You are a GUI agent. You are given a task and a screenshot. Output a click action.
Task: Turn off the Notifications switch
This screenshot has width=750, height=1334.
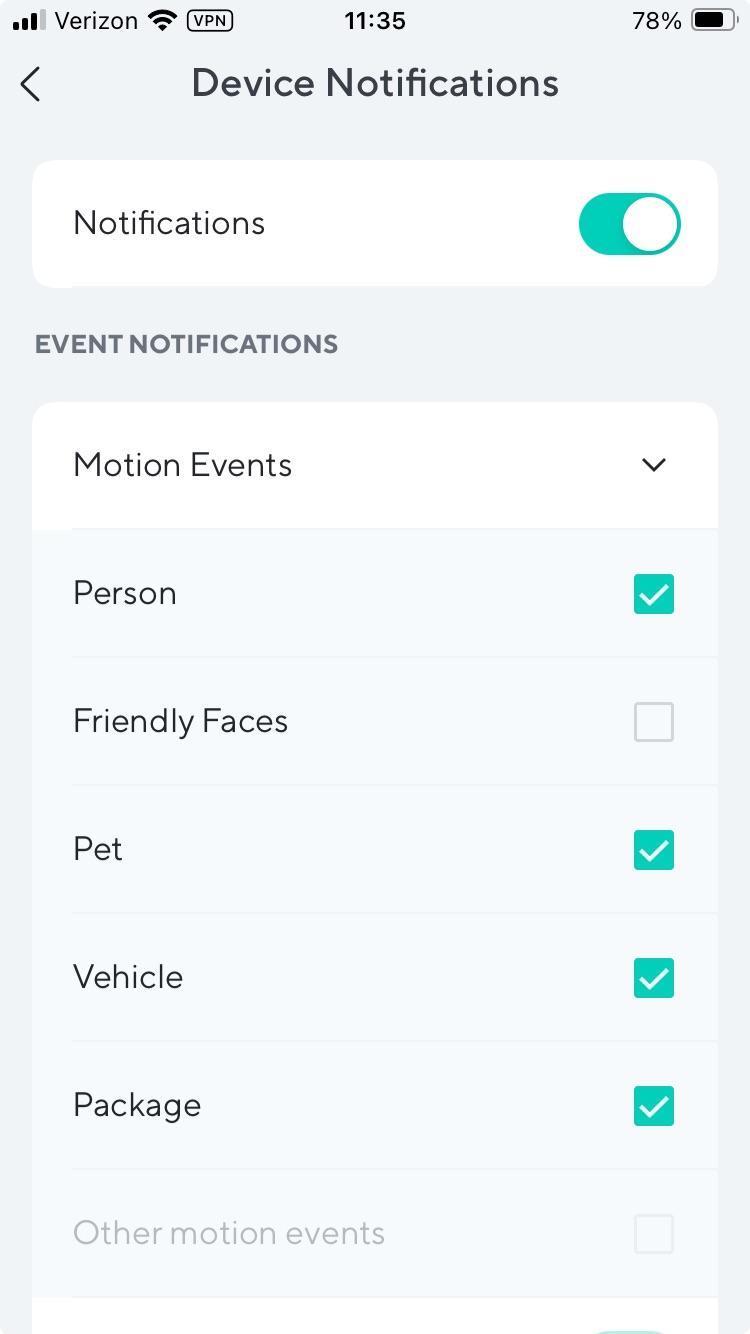[629, 223]
